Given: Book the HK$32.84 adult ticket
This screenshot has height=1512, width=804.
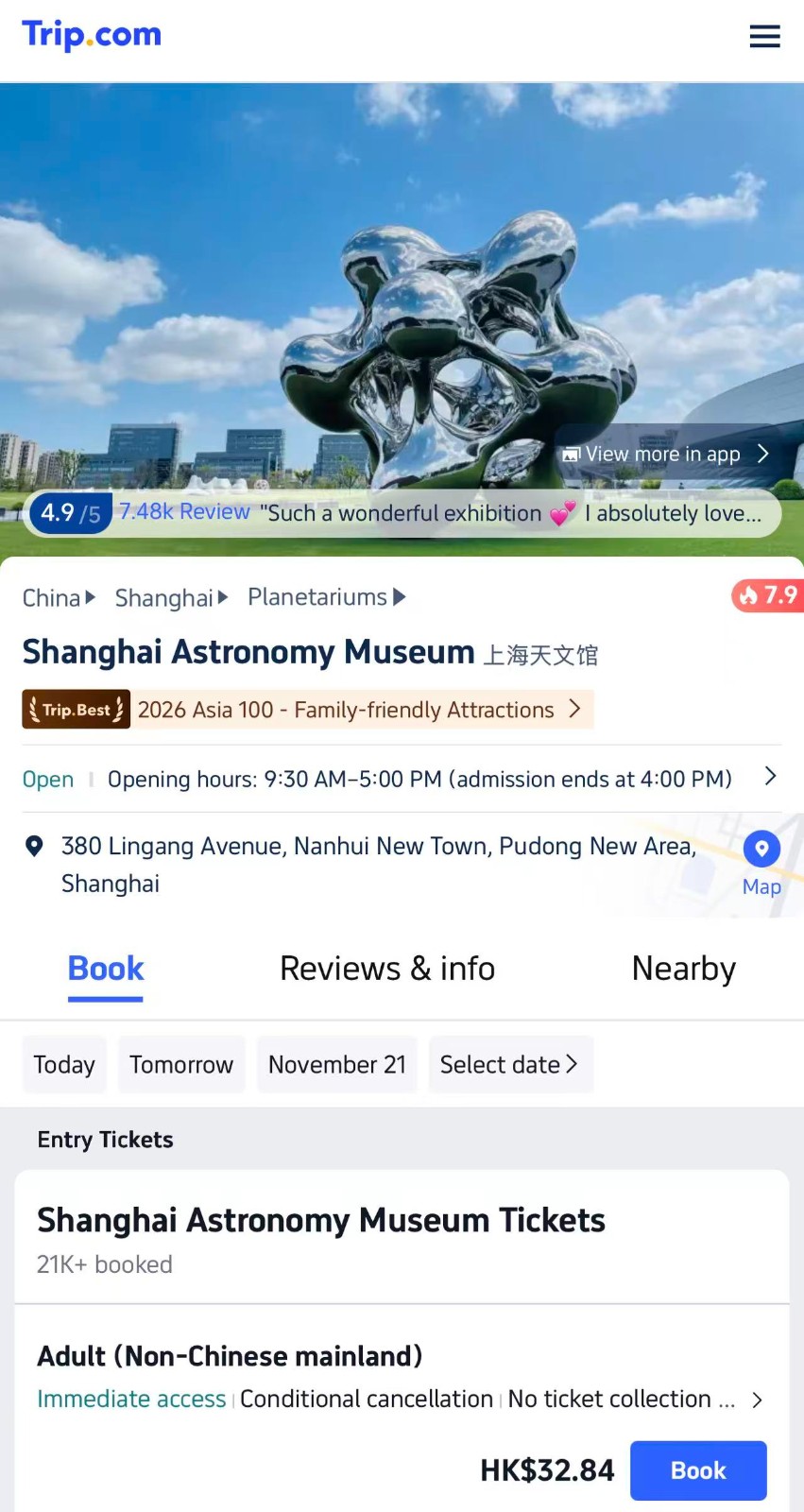Looking at the screenshot, I should pos(697,1470).
